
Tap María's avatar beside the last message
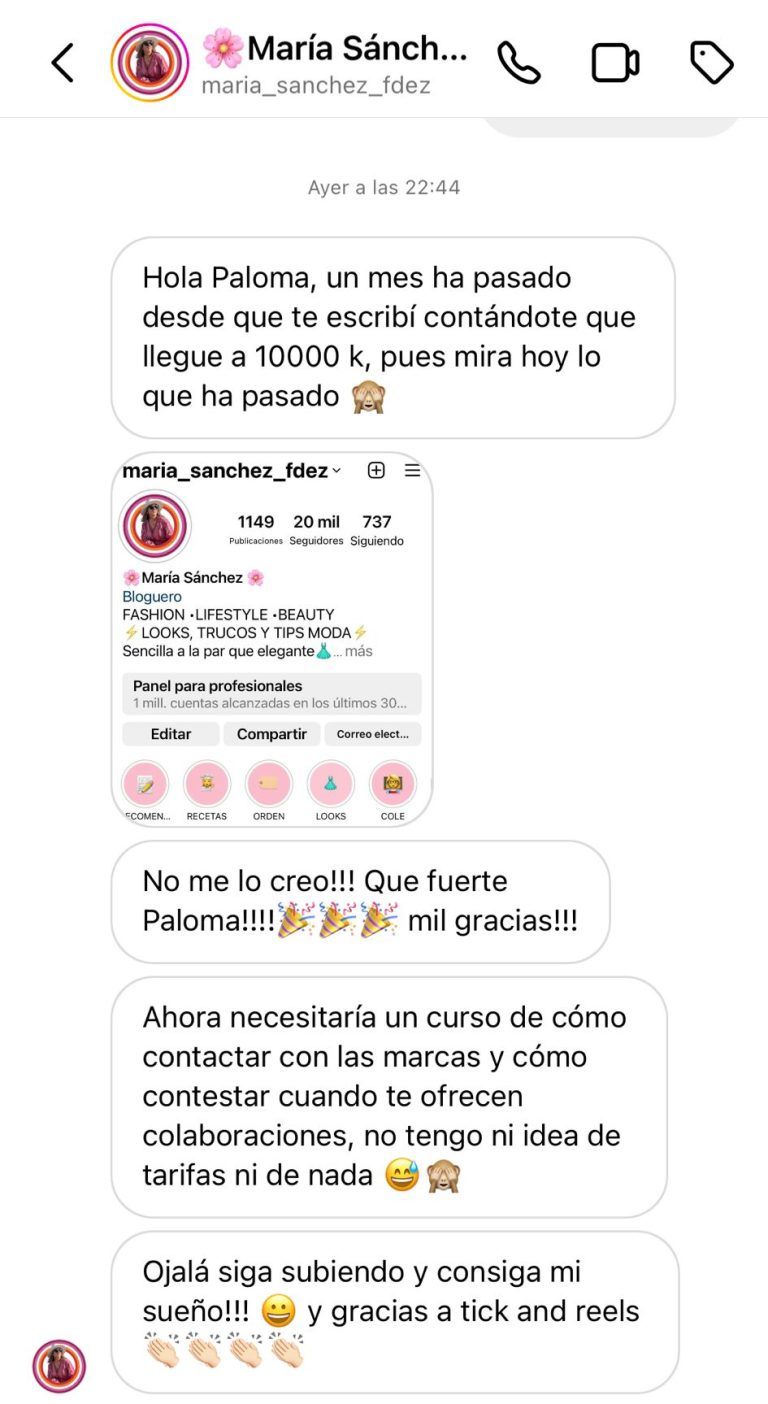click(59, 1366)
